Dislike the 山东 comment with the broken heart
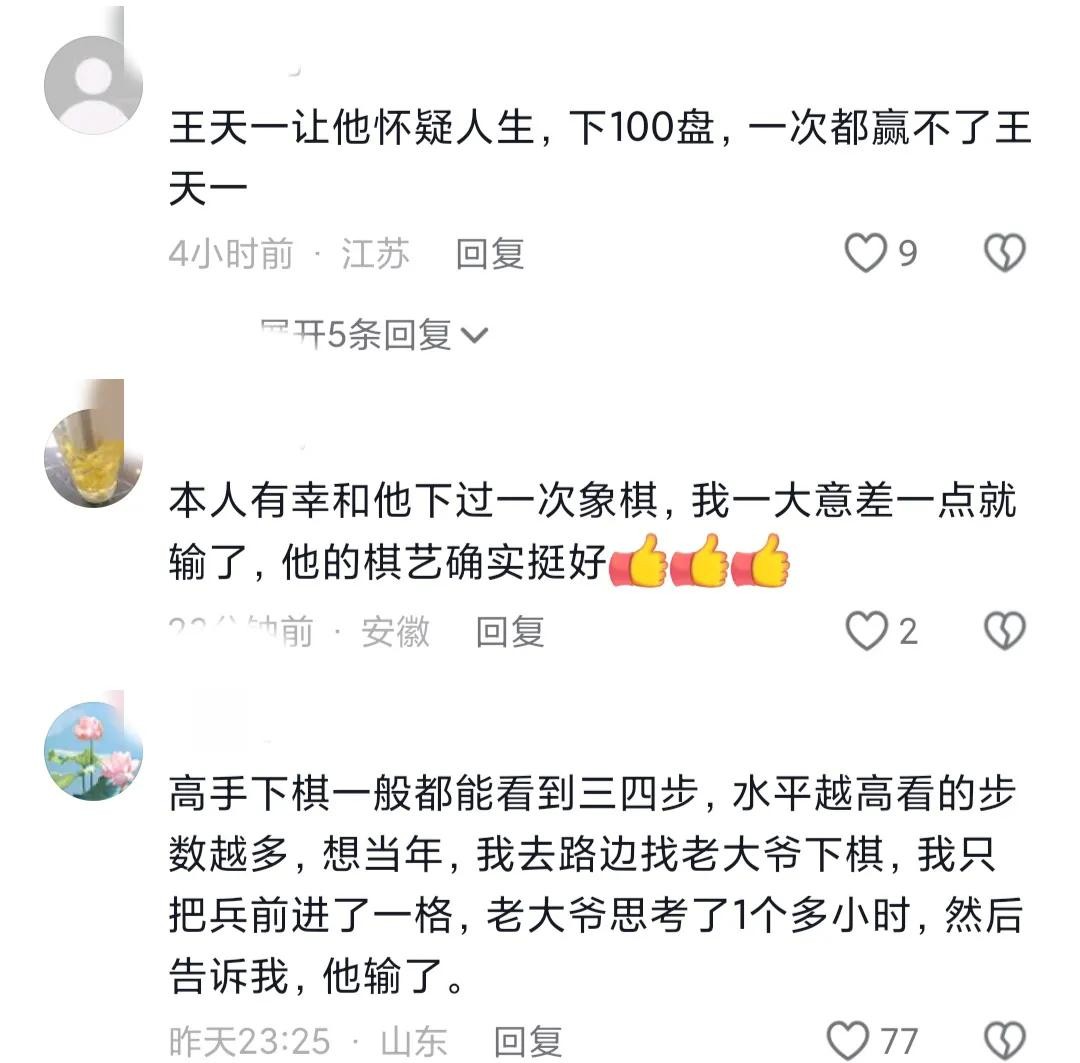 point(1005,1040)
